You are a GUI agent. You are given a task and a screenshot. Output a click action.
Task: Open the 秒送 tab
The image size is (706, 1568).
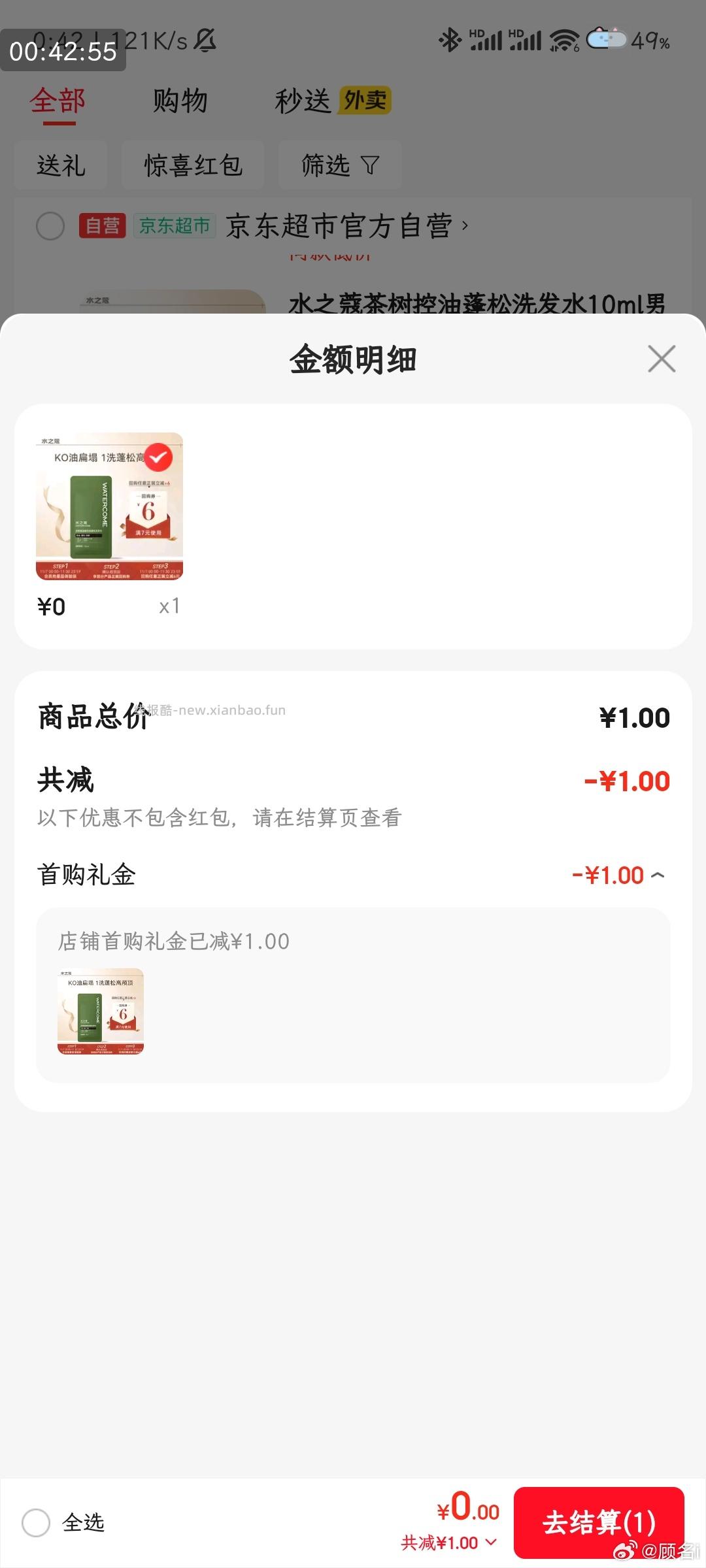pyautogui.click(x=302, y=101)
